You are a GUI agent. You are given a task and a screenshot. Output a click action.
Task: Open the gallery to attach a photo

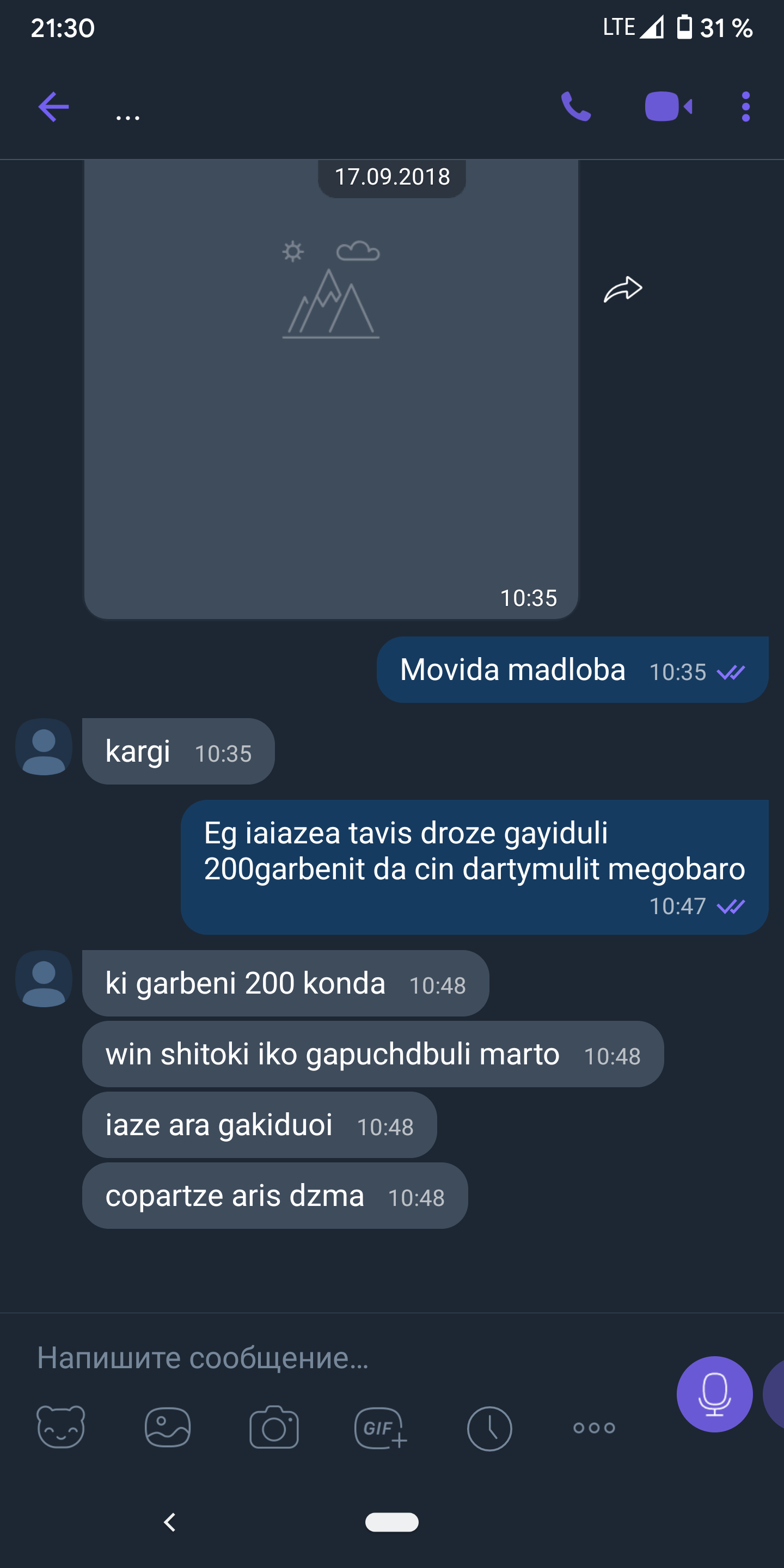click(x=167, y=1428)
